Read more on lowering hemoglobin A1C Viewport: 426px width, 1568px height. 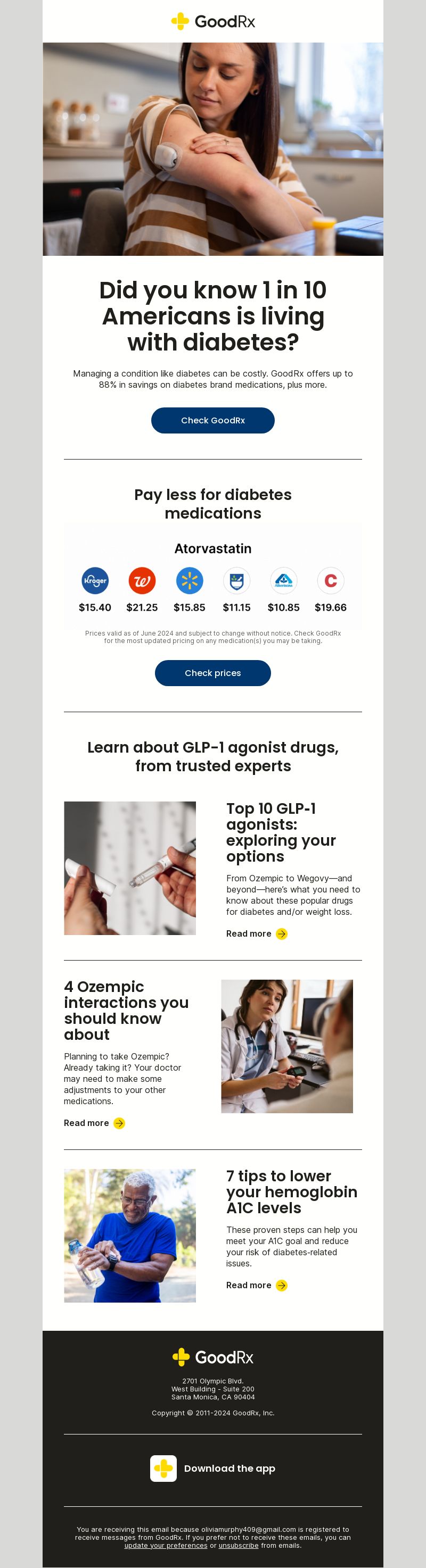pos(256,1285)
